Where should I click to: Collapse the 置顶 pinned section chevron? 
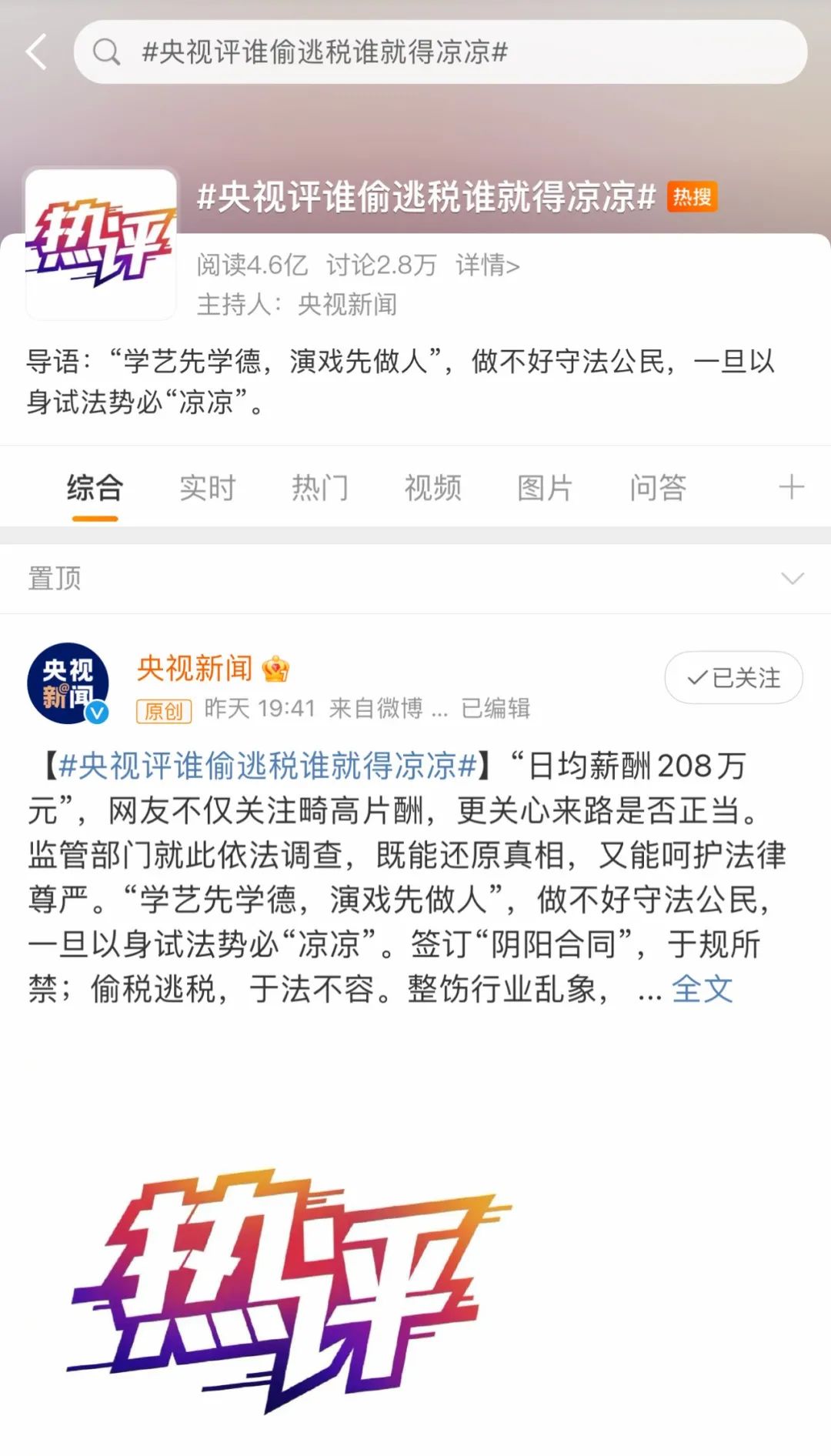click(792, 578)
